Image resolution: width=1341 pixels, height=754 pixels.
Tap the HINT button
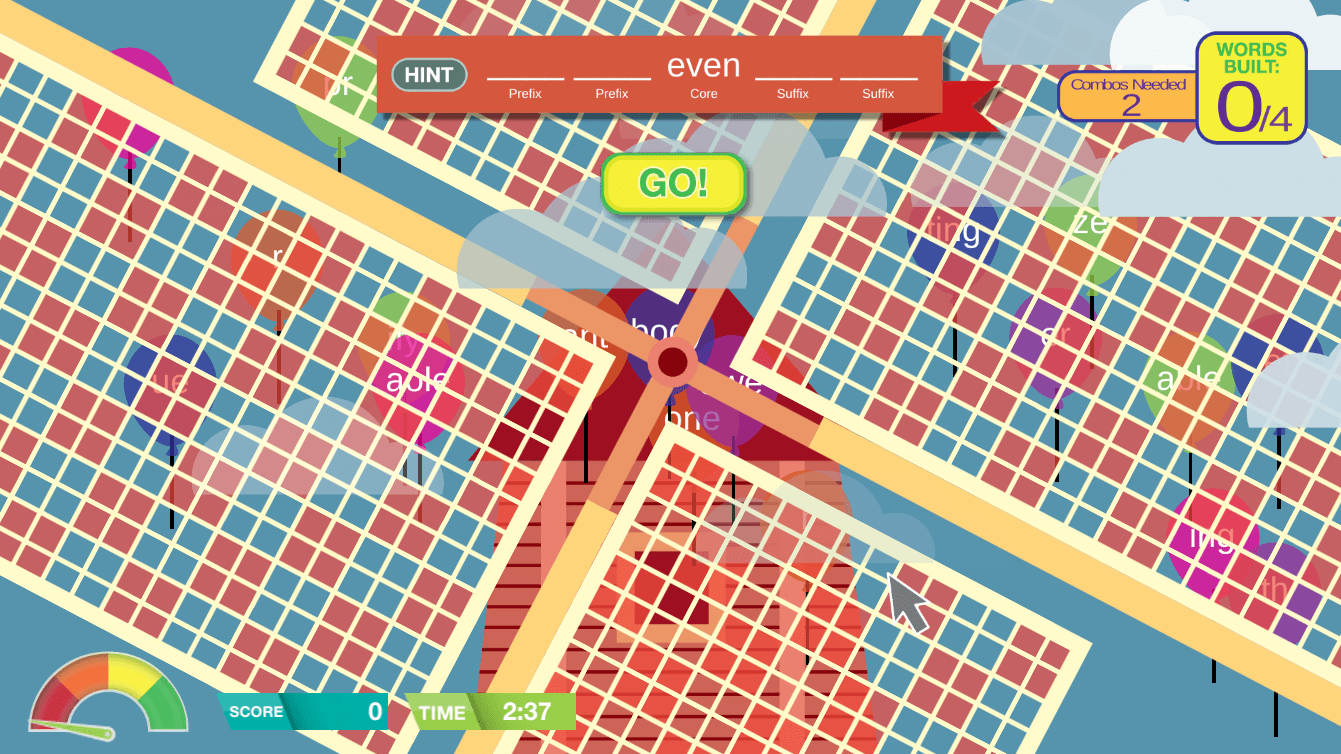(429, 75)
